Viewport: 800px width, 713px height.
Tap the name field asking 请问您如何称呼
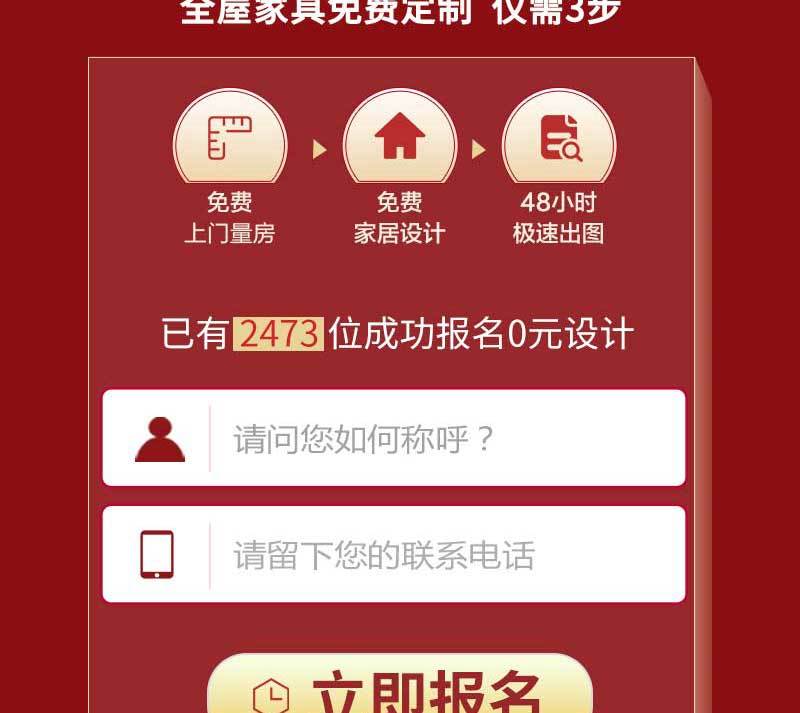pyautogui.click(x=440, y=439)
